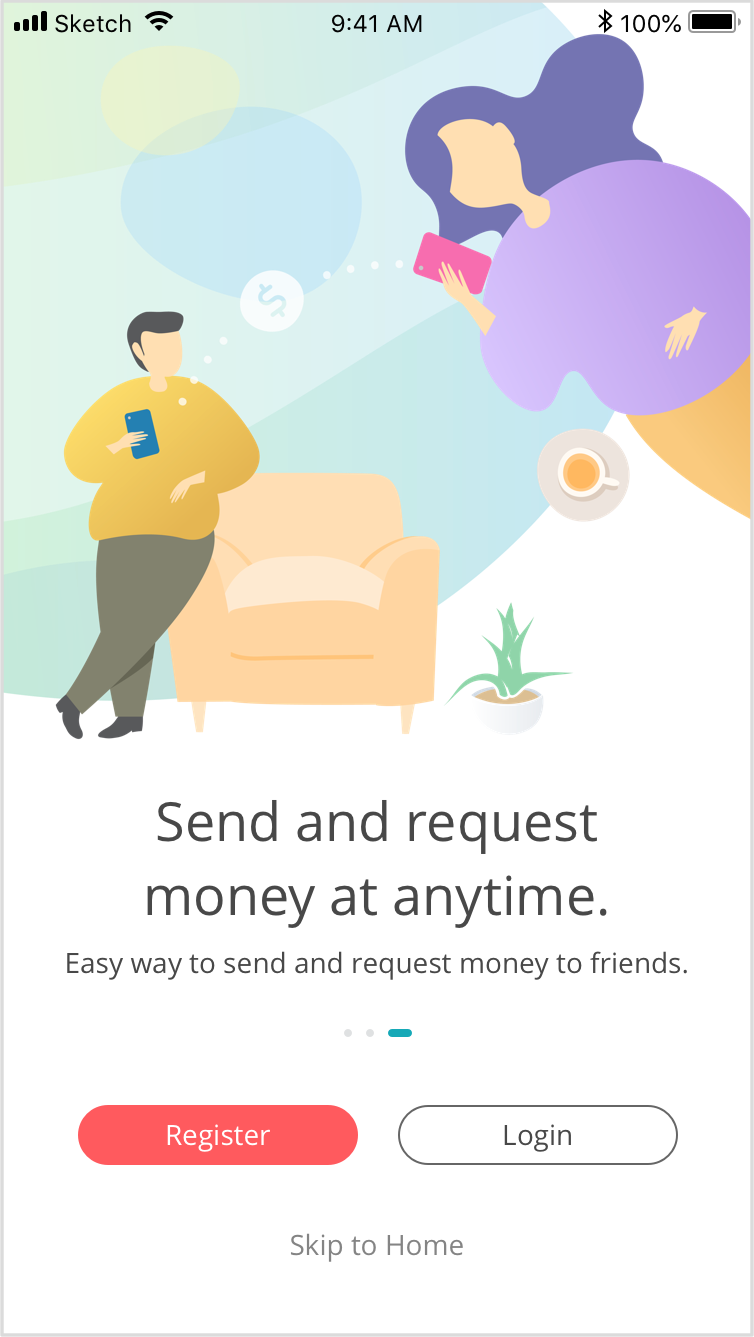Select the Skip to Home link
The width and height of the screenshot is (754, 1337).
pyautogui.click(x=377, y=1245)
